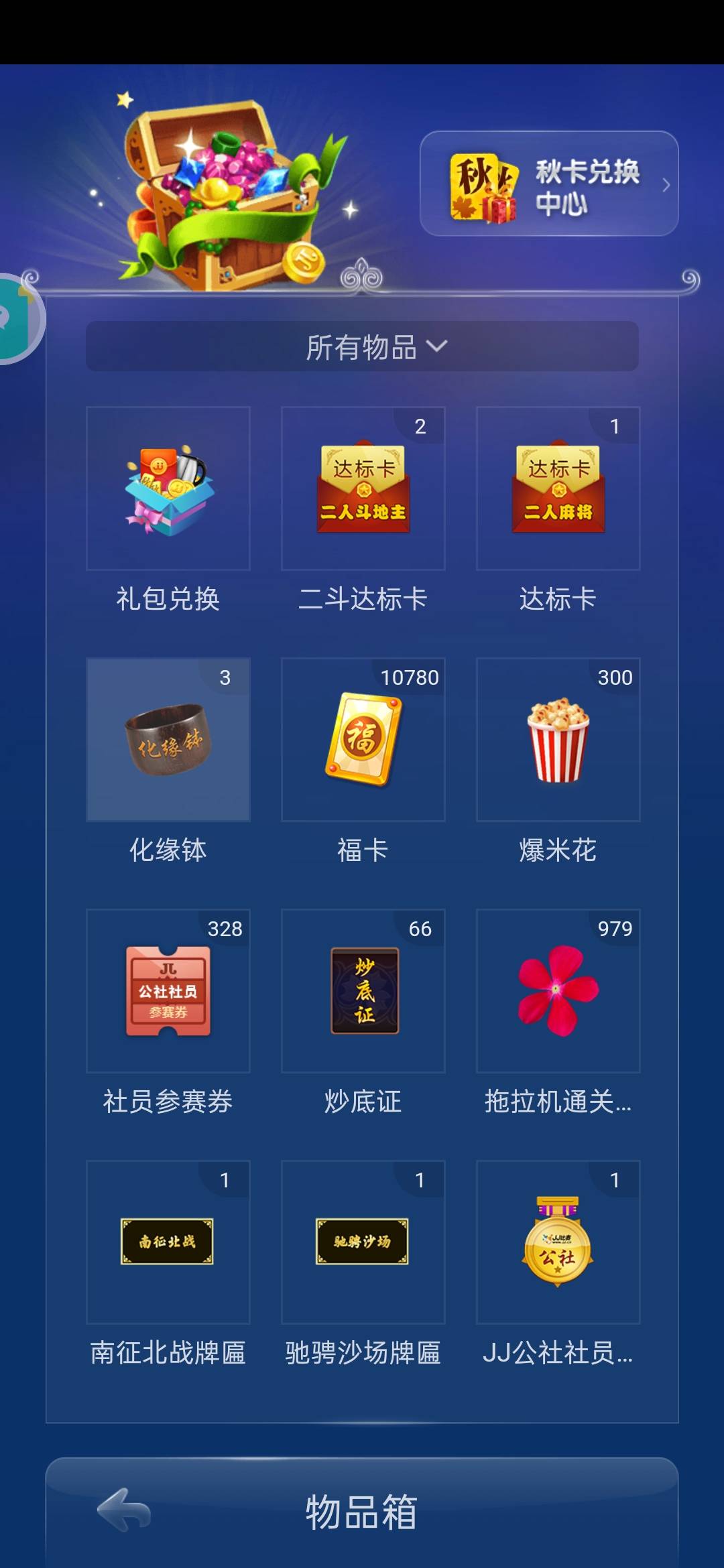Select the 南征北战牌匾 plaque
This screenshot has height=1568, width=724.
click(168, 1243)
